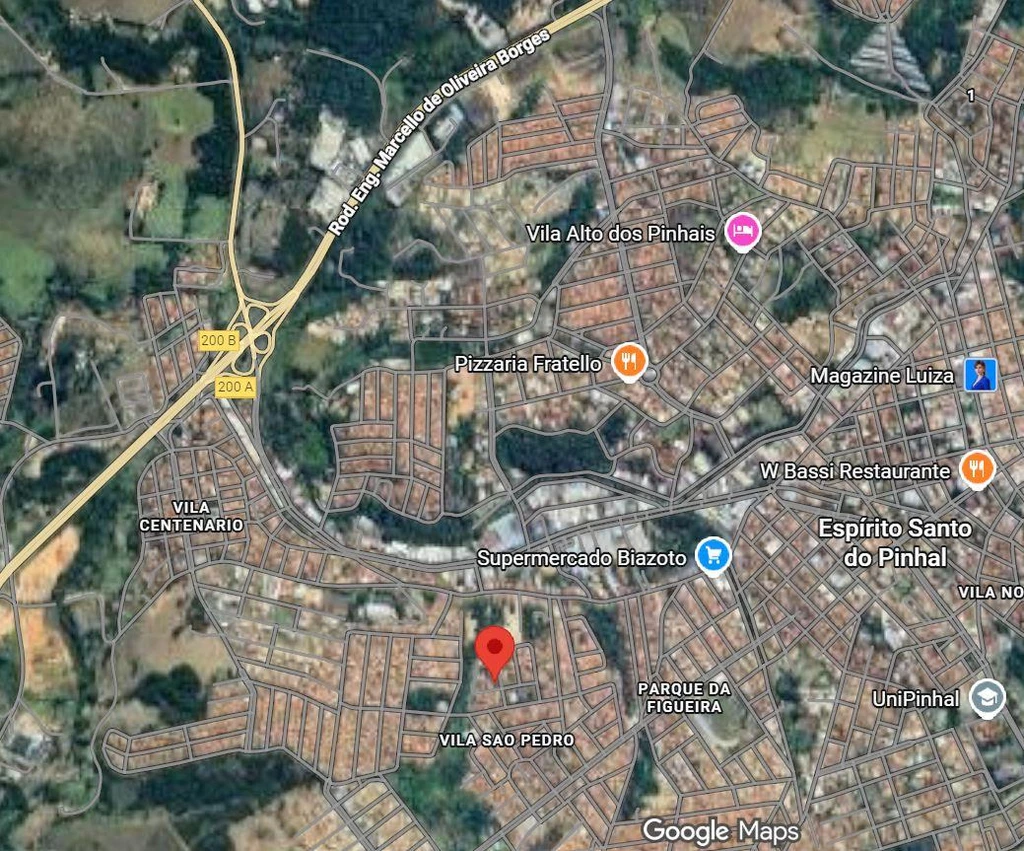The width and height of the screenshot is (1024, 851).
Task: Open the UniPinhal university marker
Action: (987, 698)
